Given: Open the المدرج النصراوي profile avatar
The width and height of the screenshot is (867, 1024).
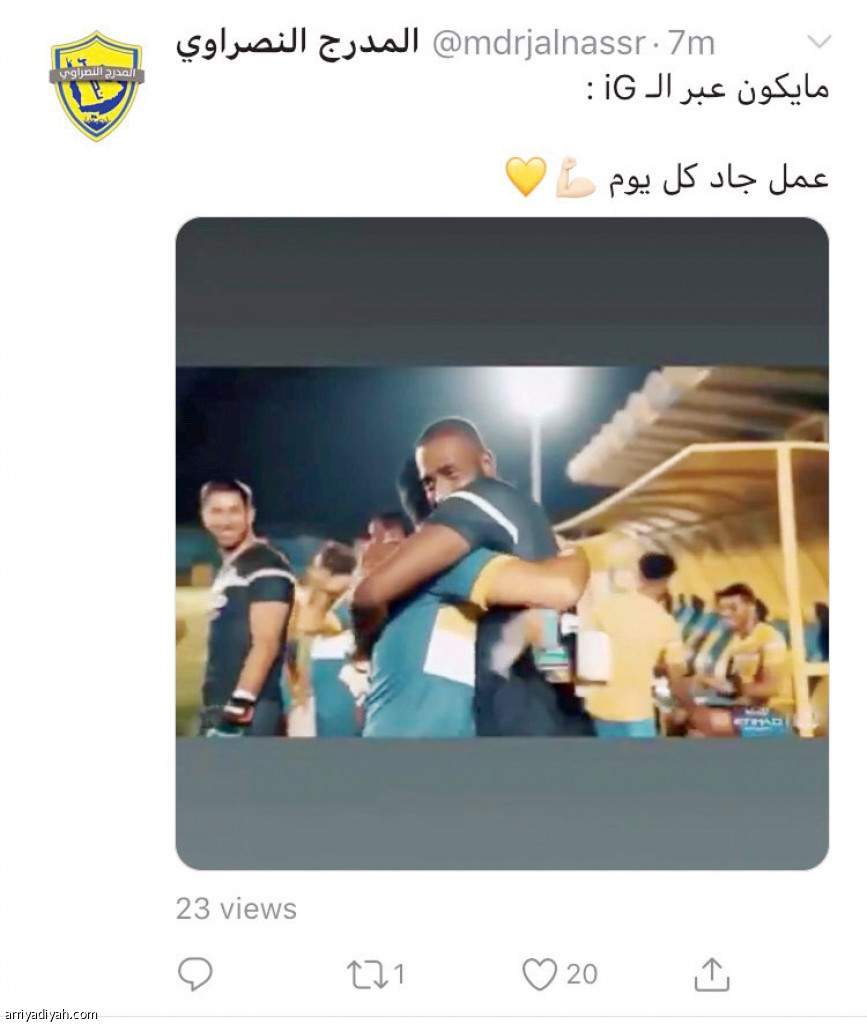Looking at the screenshot, I should [97, 85].
